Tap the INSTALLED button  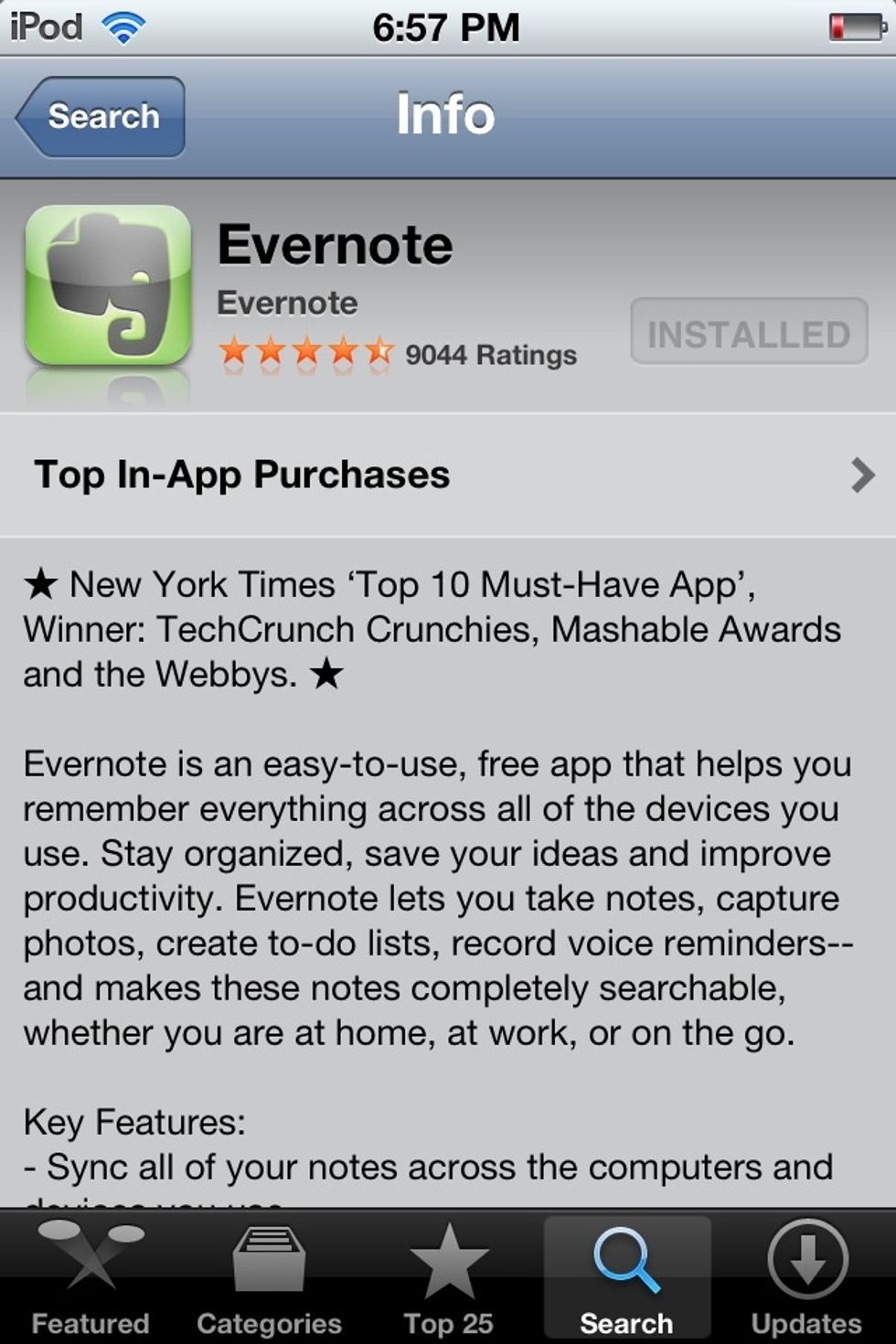[x=749, y=333]
